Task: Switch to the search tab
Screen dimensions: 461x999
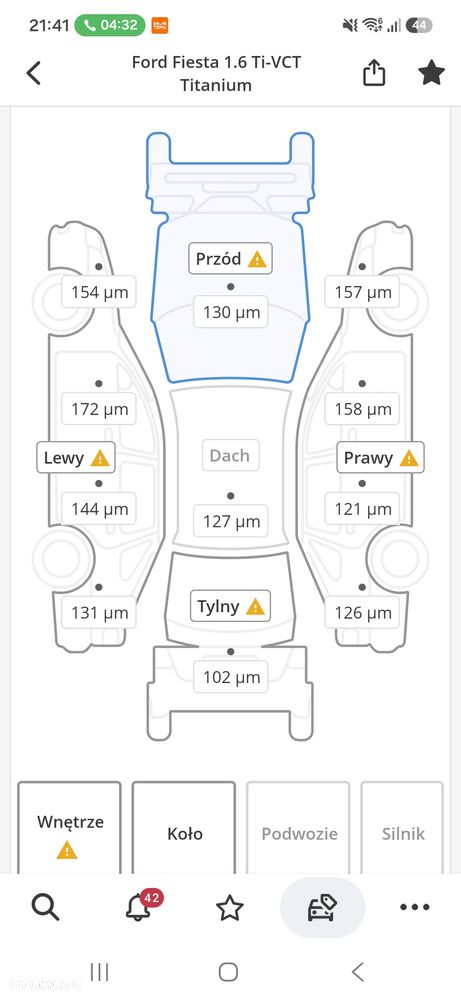Action: tap(45, 907)
